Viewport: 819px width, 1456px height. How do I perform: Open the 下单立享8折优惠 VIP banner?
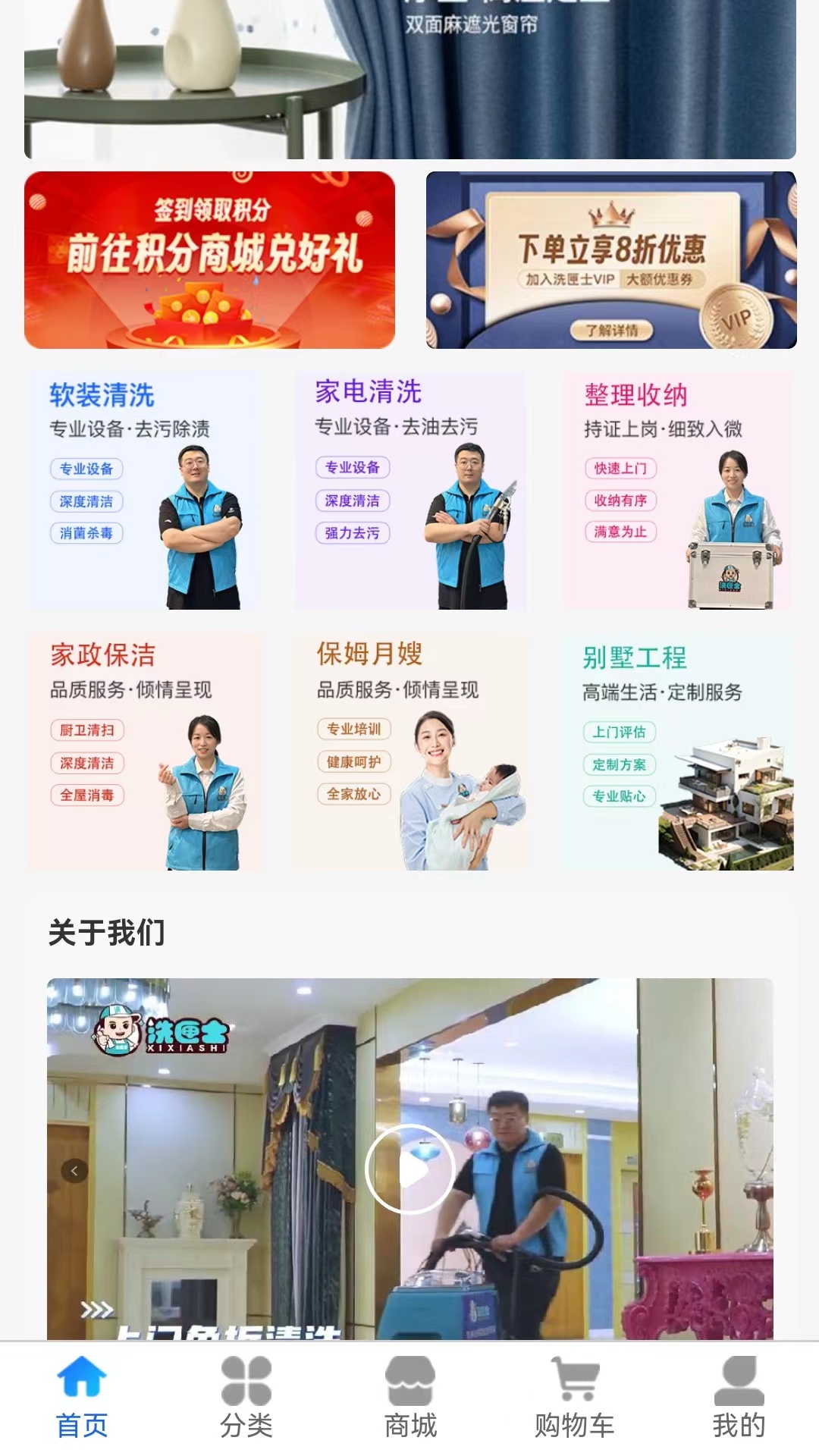(x=611, y=260)
